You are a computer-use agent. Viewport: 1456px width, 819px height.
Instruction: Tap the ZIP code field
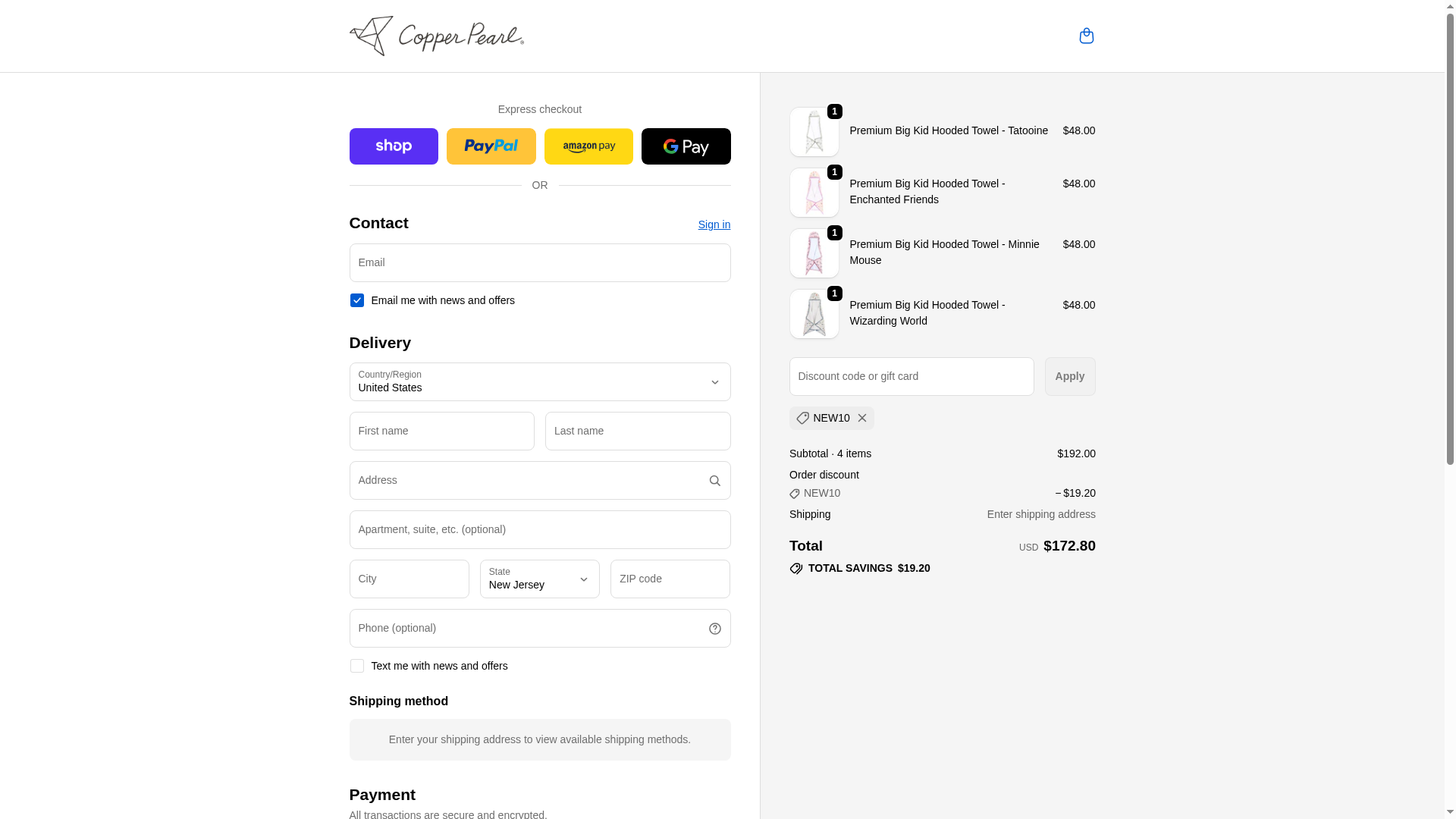point(670,579)
